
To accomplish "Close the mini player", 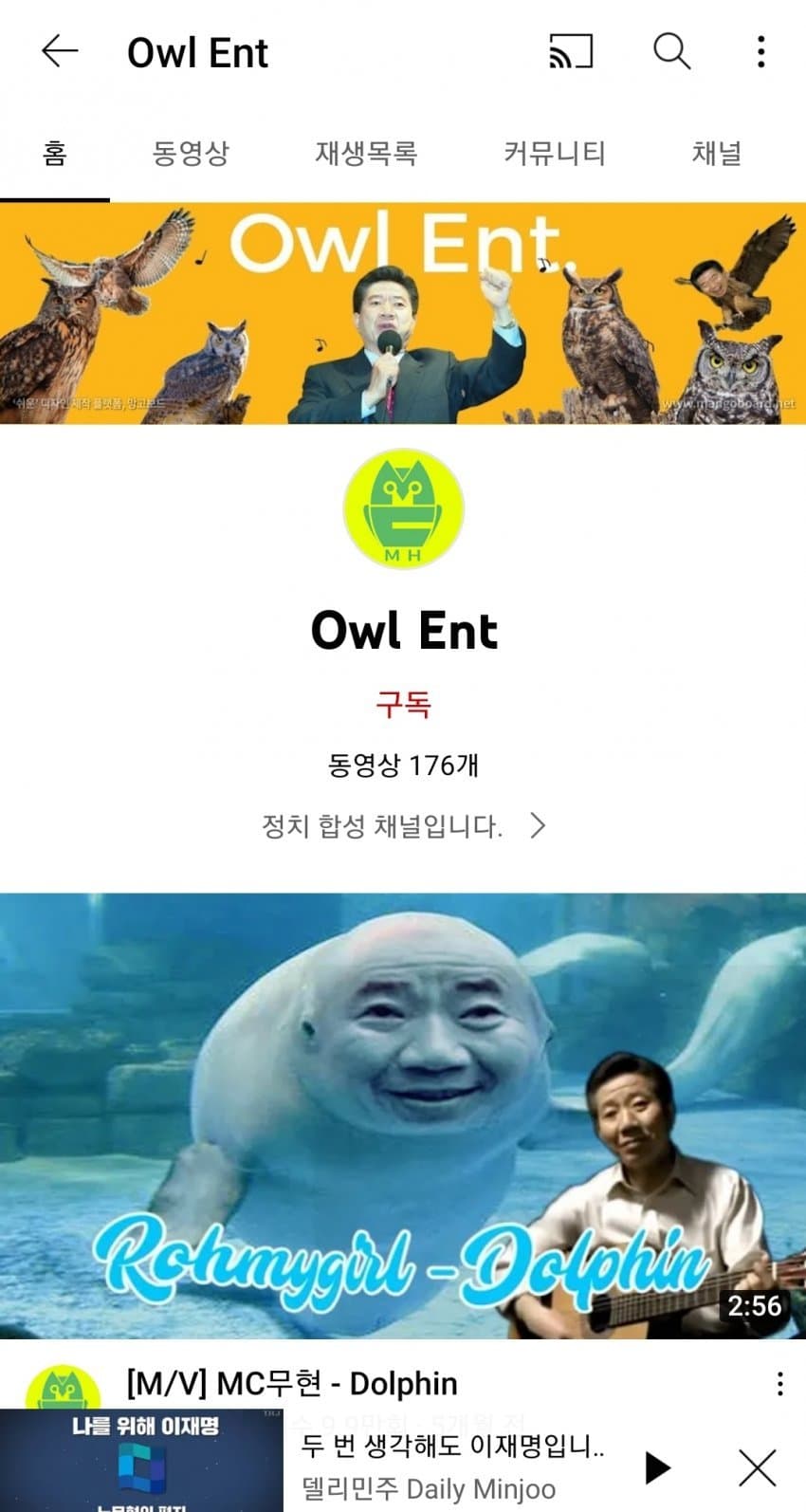I will (x=757, y=1467).
